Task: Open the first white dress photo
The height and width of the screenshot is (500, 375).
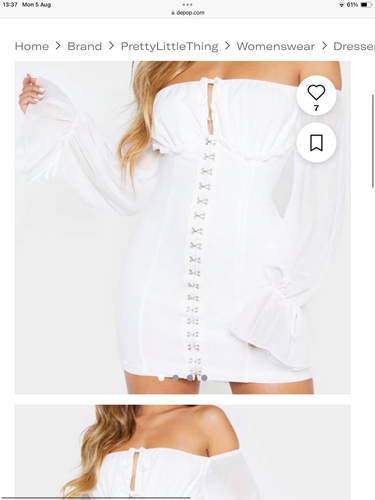Action: [183, 228]
